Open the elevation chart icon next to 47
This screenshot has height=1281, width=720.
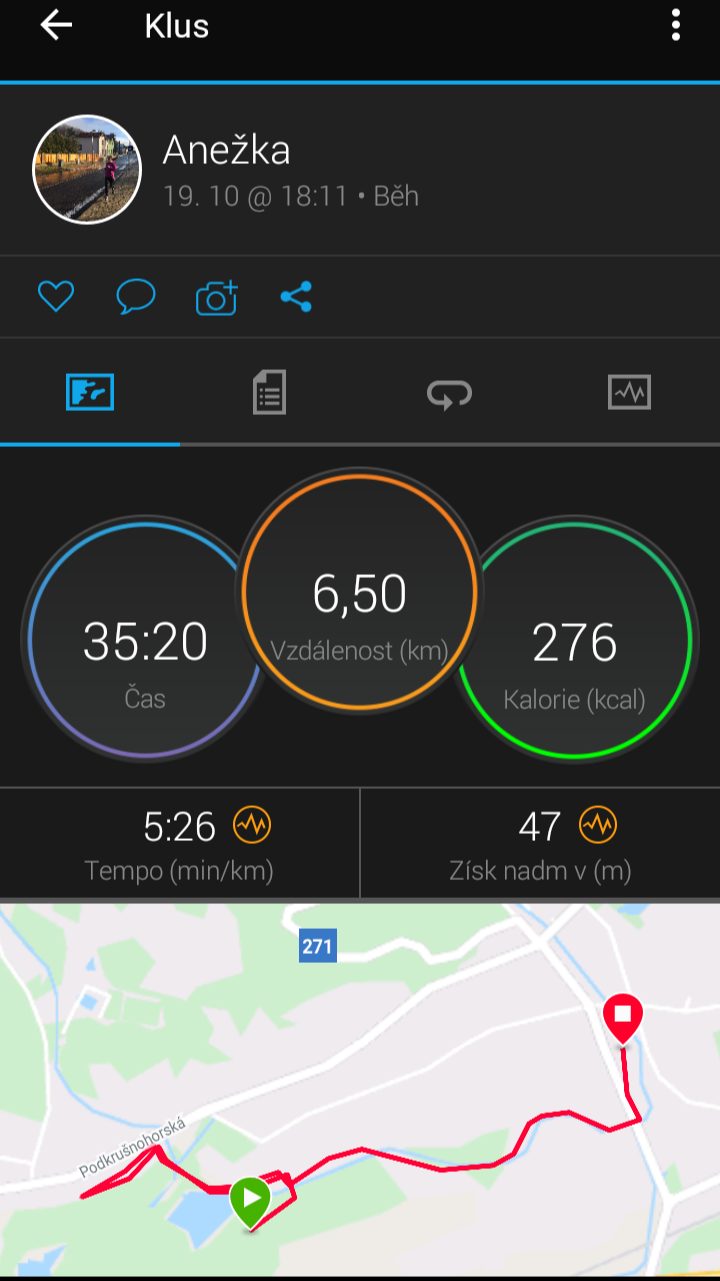pyautogui.click(x=598, y=826)
